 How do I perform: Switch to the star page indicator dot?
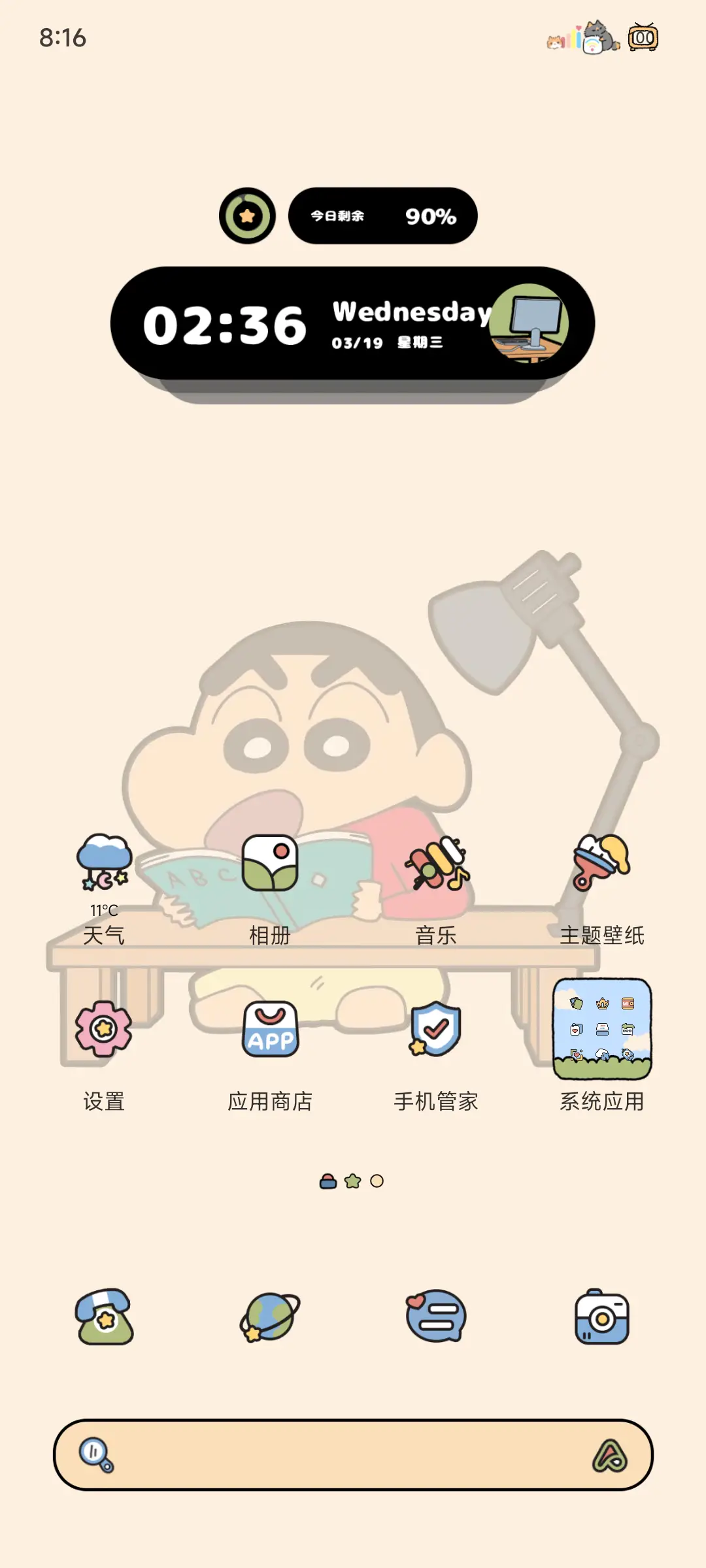click(x=352, y=1181)
